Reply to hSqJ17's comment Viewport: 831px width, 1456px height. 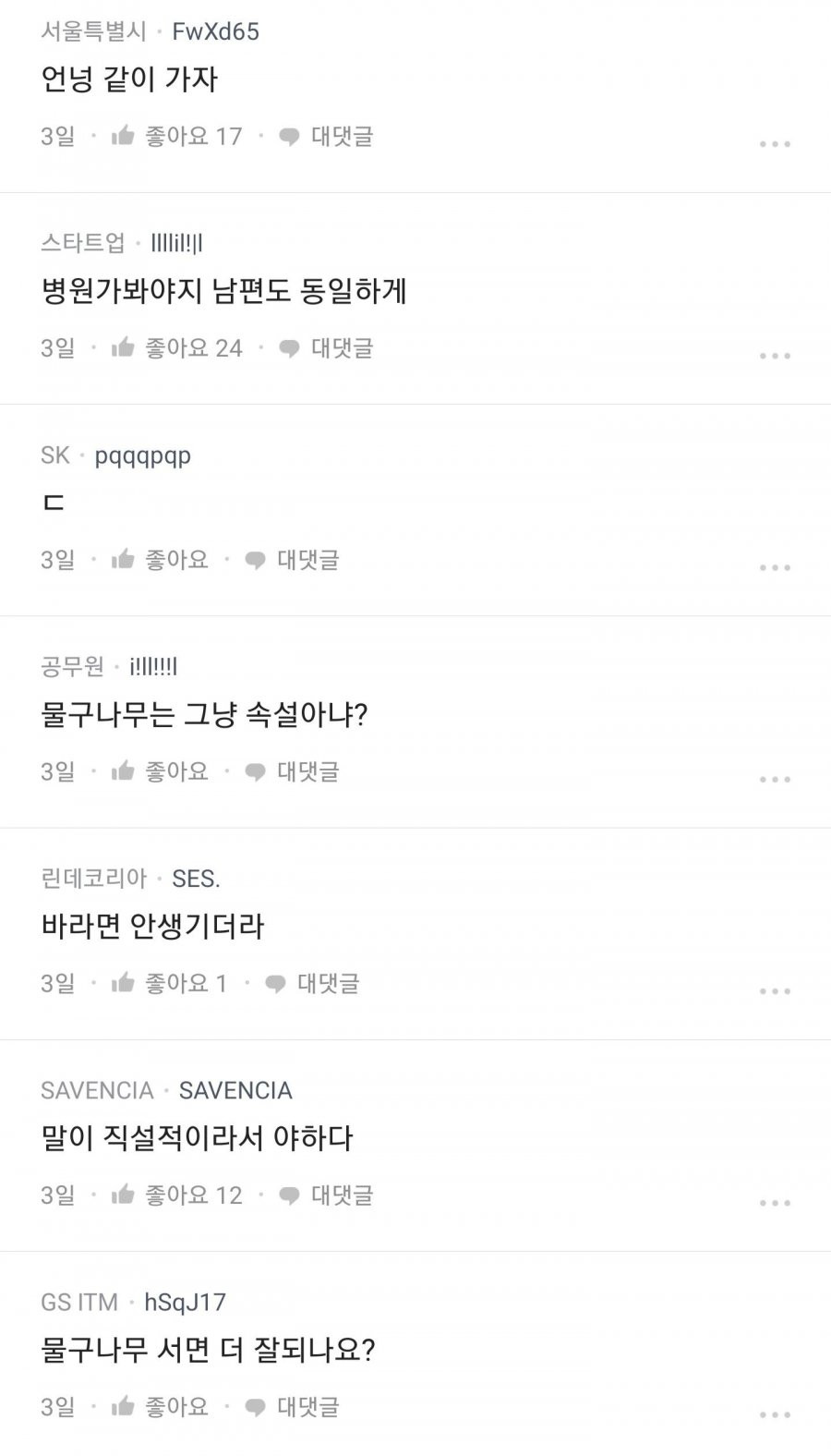[x=293, y=1407]
